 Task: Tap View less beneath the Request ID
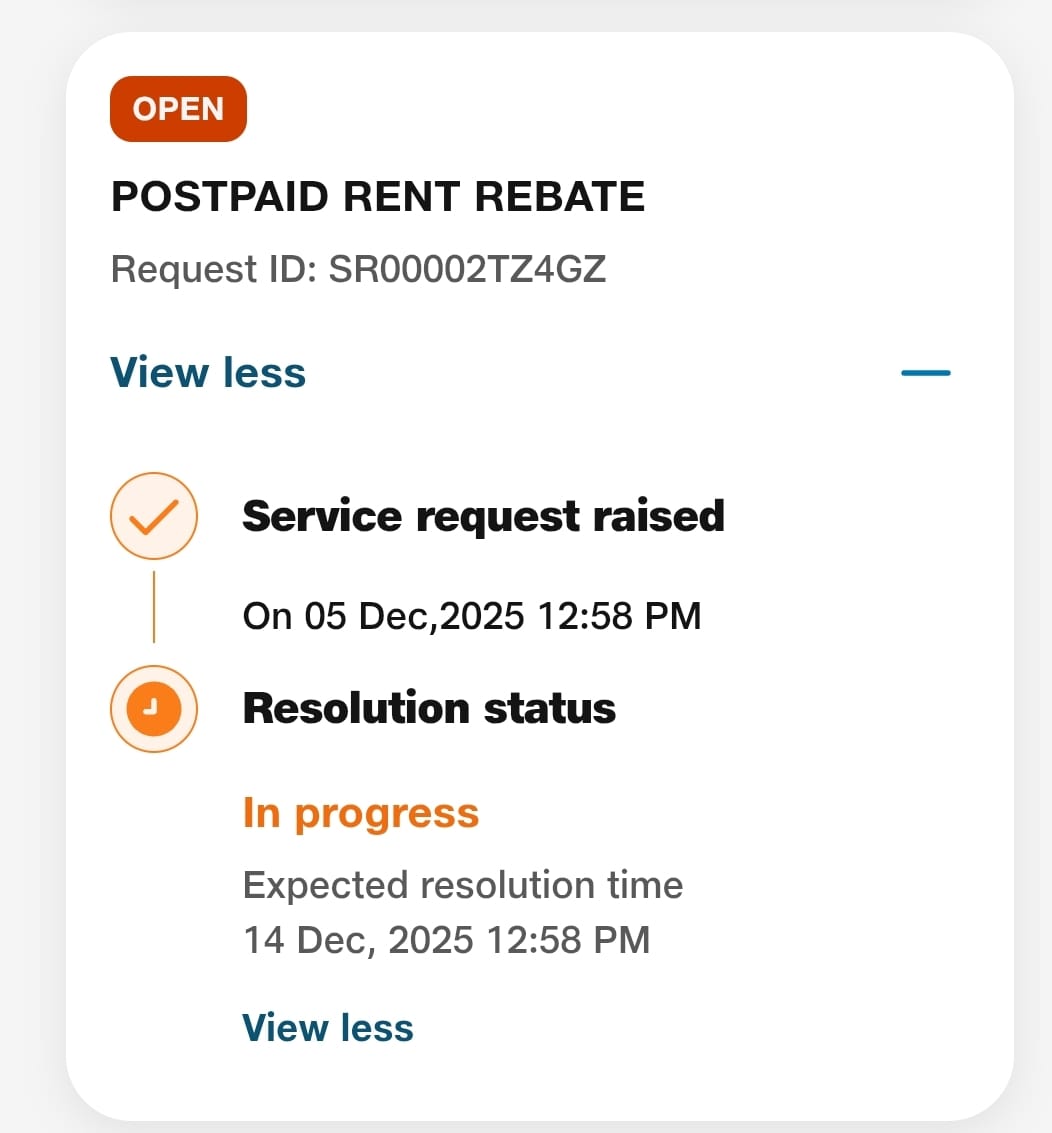tap(208, 373)
